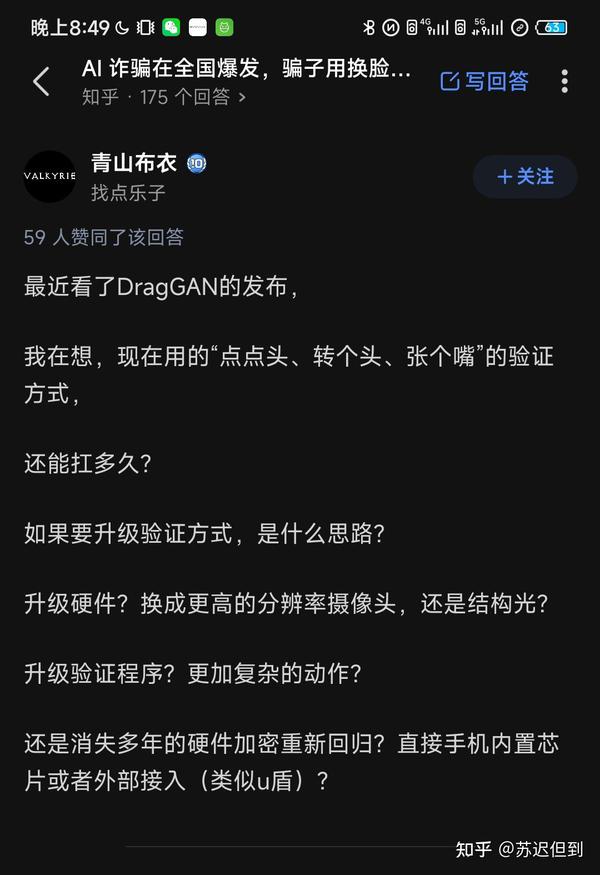
Task: Tap 写回答 to write an answer
Action: (485, 82)
